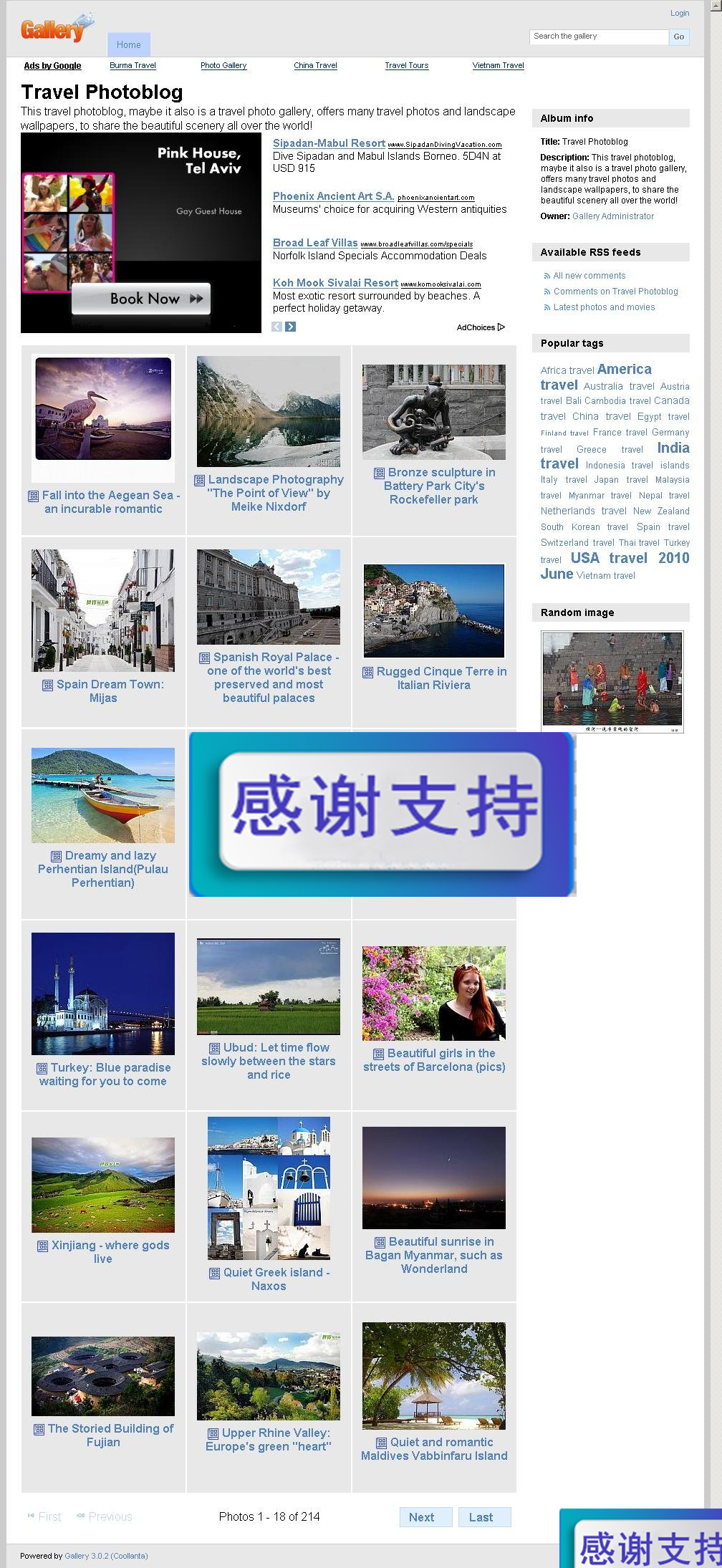Open the Vietnam Travel ad link

498,65
